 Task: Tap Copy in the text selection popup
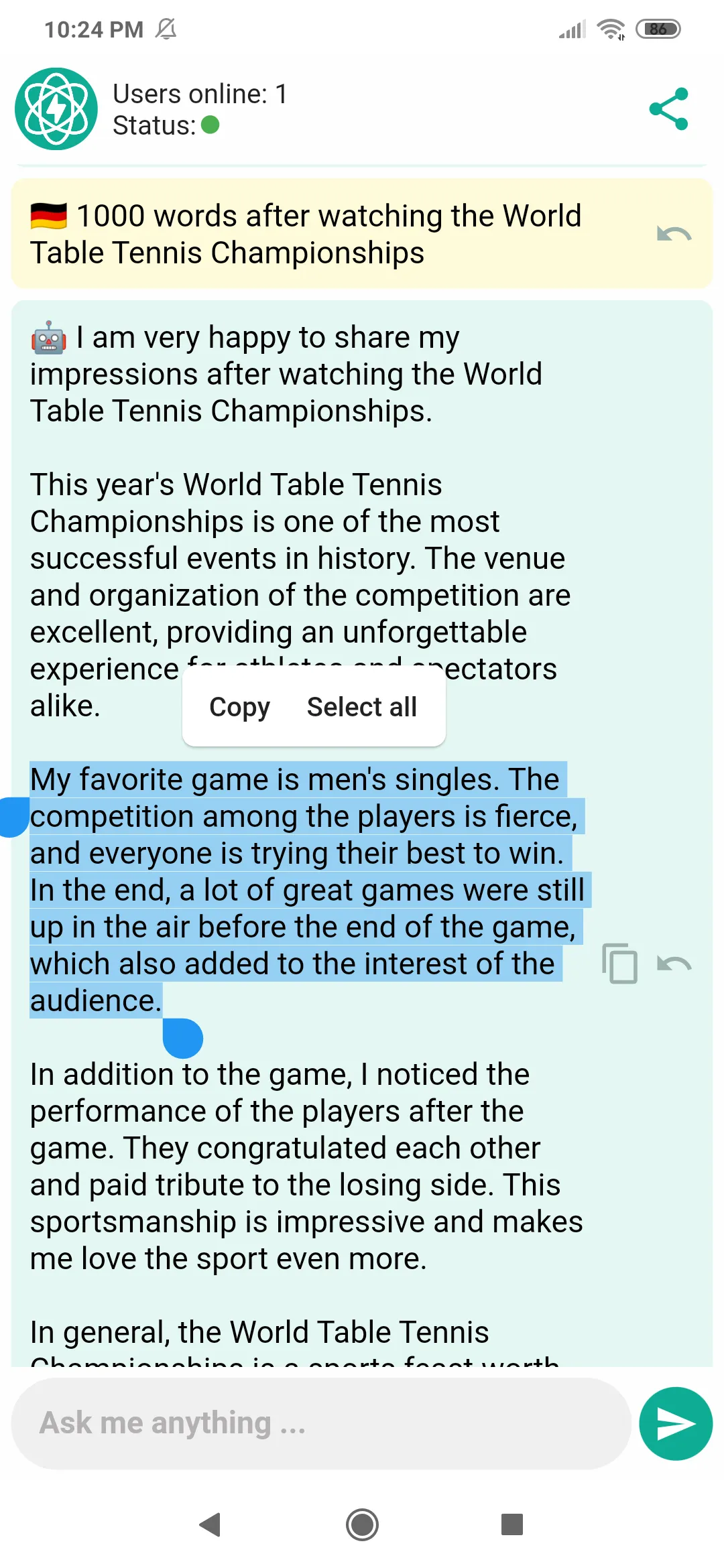[x=239, y=708]
